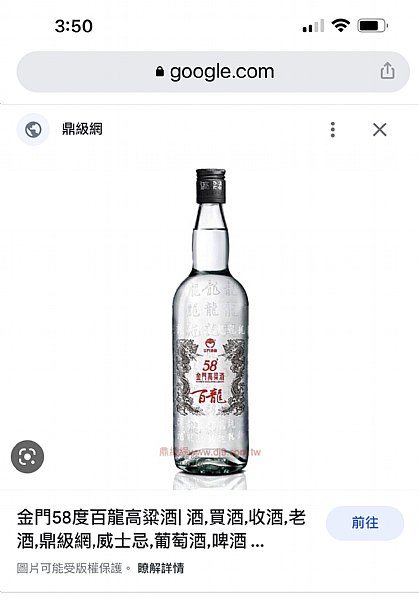Open the 金門58度百龍高粱酒 bottle image
Screen dimensions: 419x600
tap(210, 329)
